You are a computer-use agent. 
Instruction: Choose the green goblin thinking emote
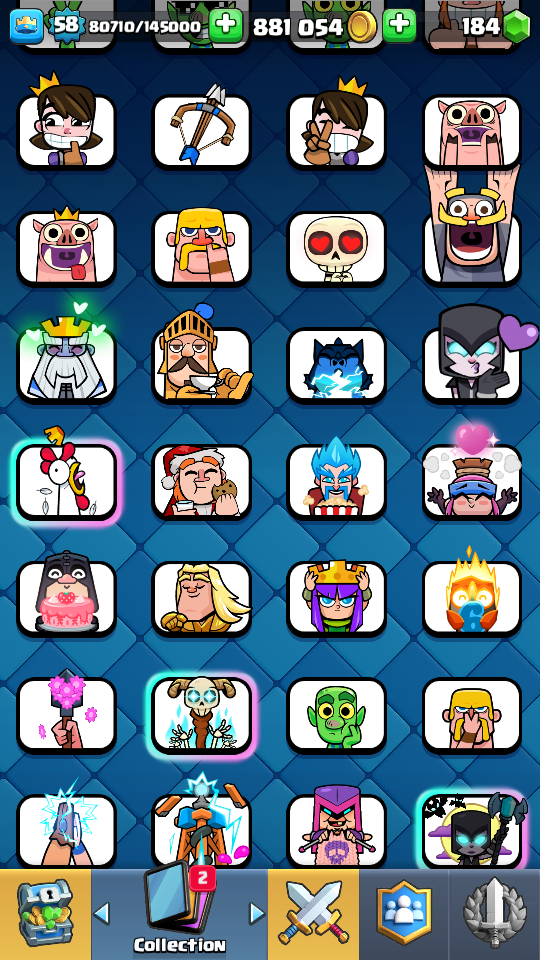(337, 715)
